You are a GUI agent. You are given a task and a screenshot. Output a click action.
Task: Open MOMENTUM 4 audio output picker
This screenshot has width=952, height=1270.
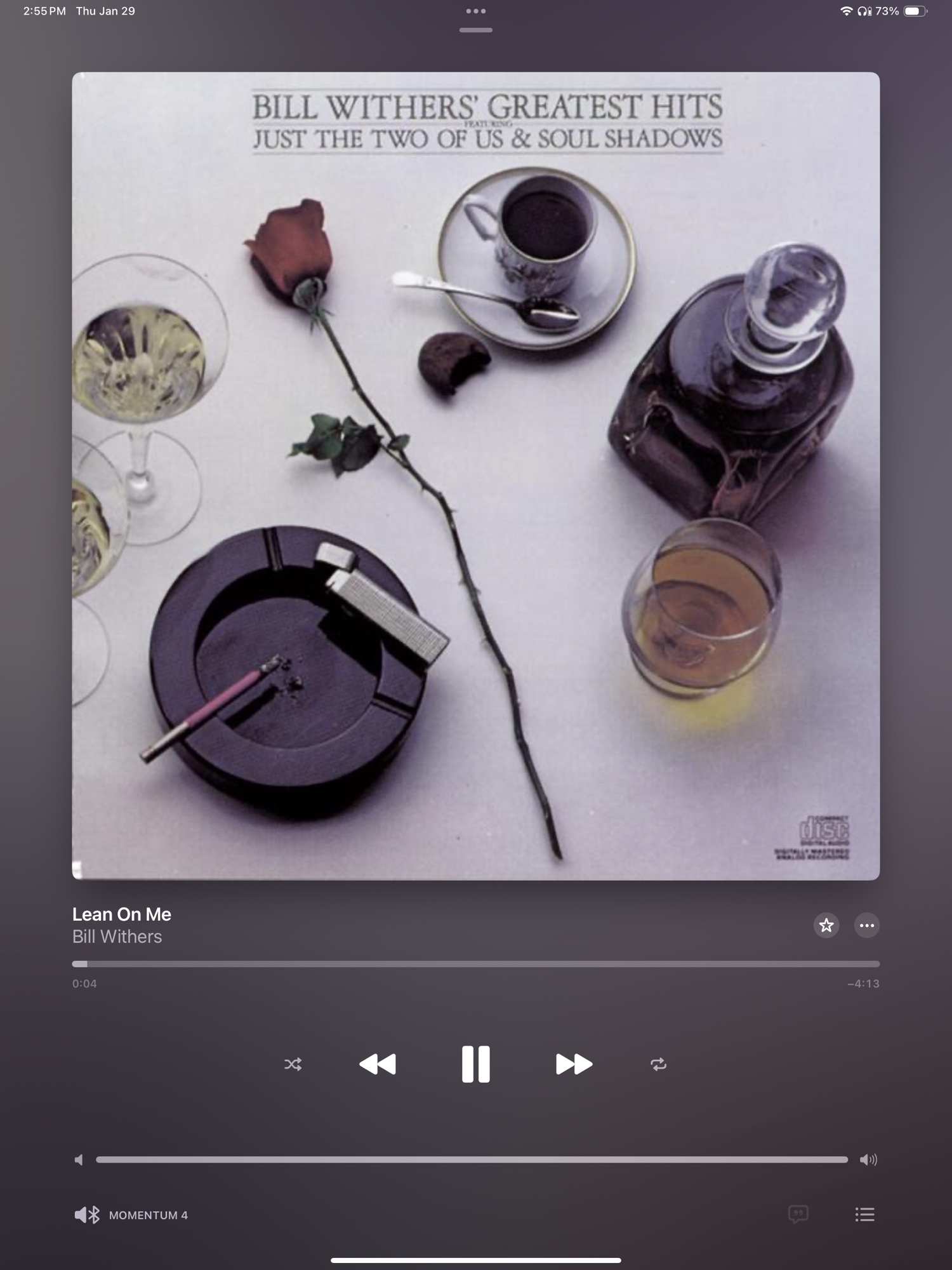point(131,1215)
